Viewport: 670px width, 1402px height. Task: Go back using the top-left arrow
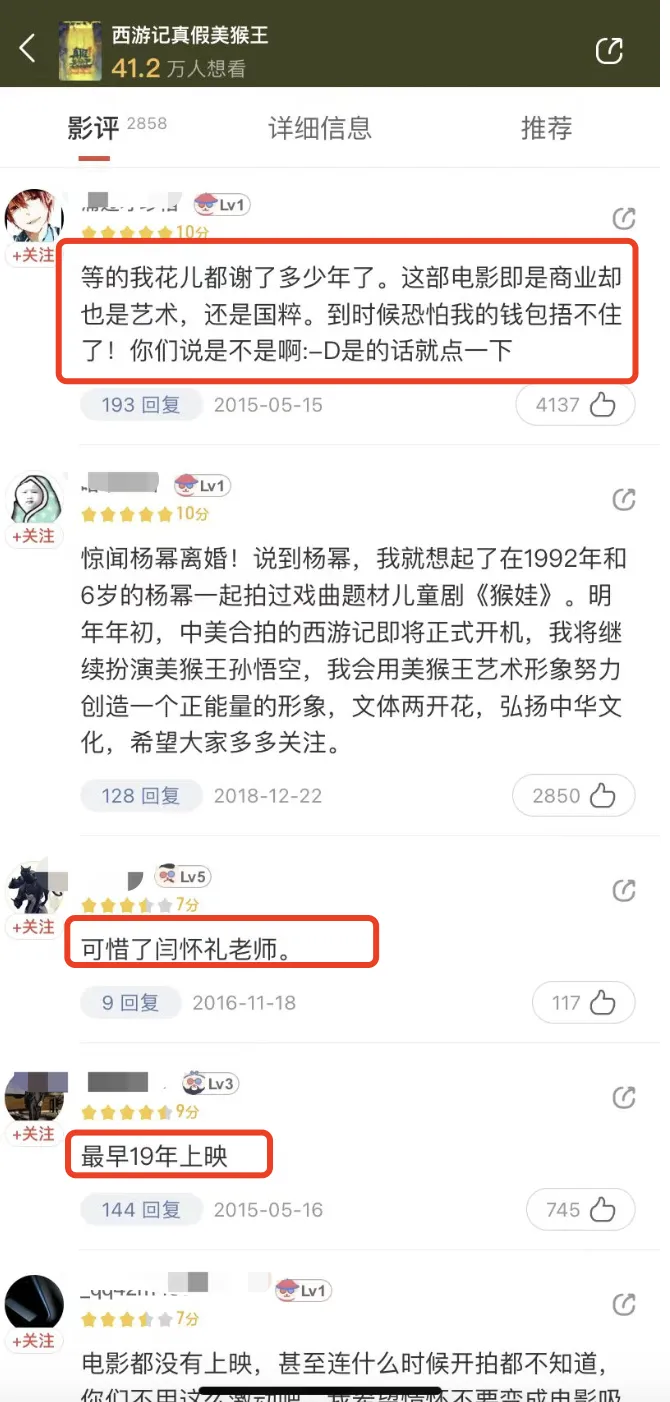[x=28, y=47]
